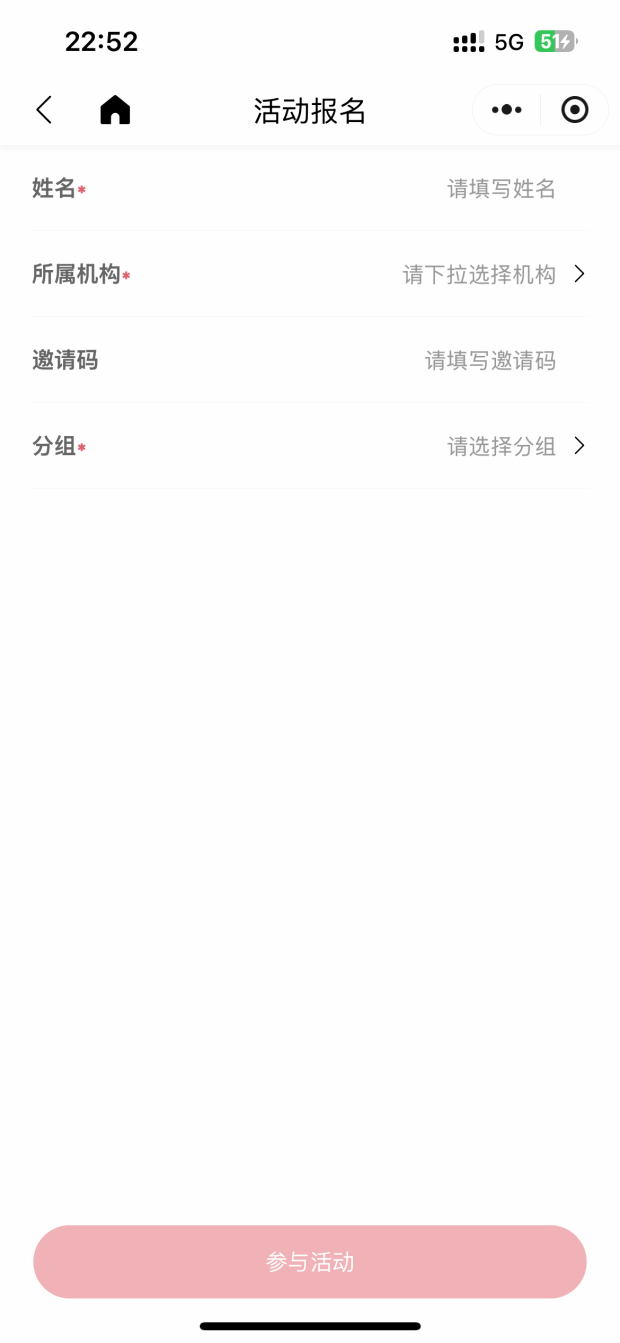Viewport: 620px width, 1343px height.
Task: Open the three-dot more menu
Action: (x=507, y=110)
